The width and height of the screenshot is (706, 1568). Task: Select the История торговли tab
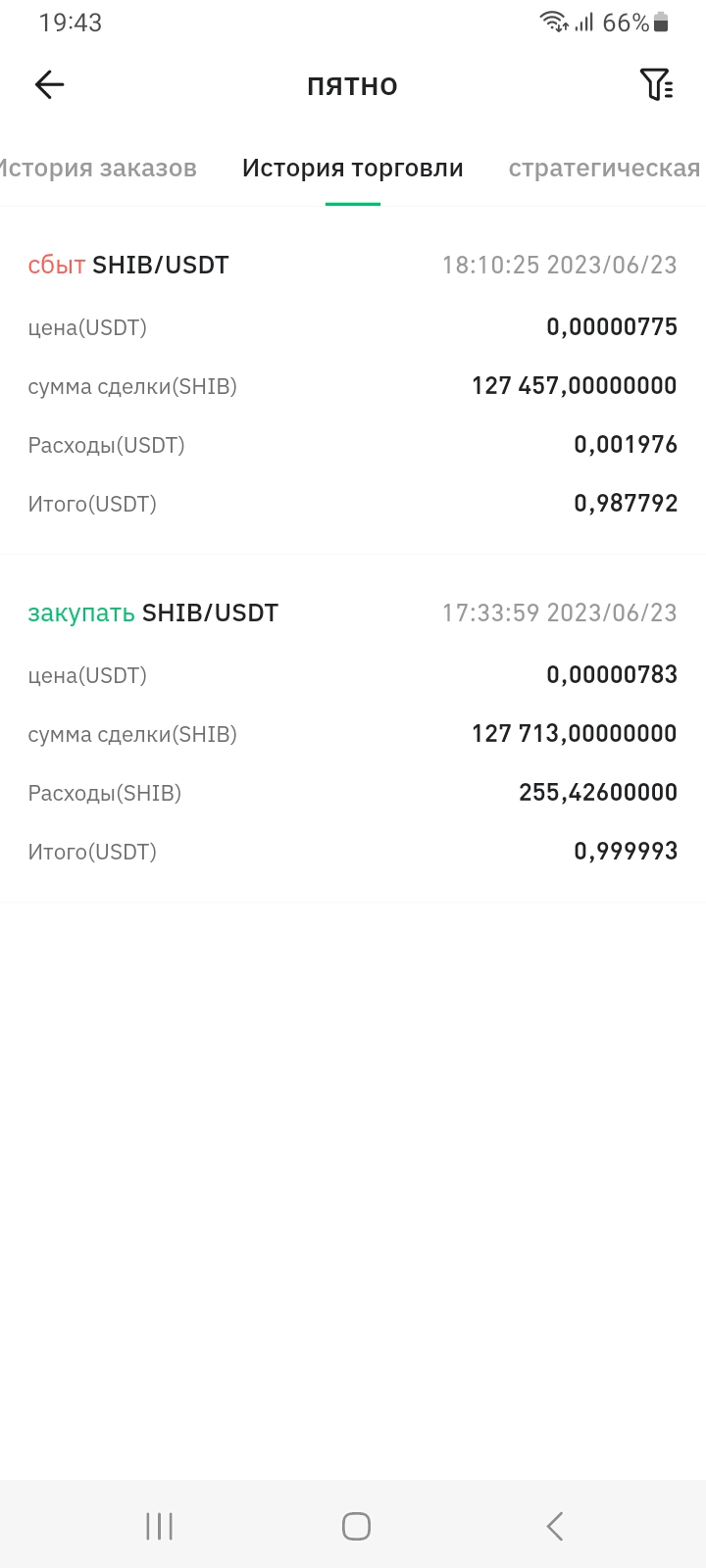point(353,169)
